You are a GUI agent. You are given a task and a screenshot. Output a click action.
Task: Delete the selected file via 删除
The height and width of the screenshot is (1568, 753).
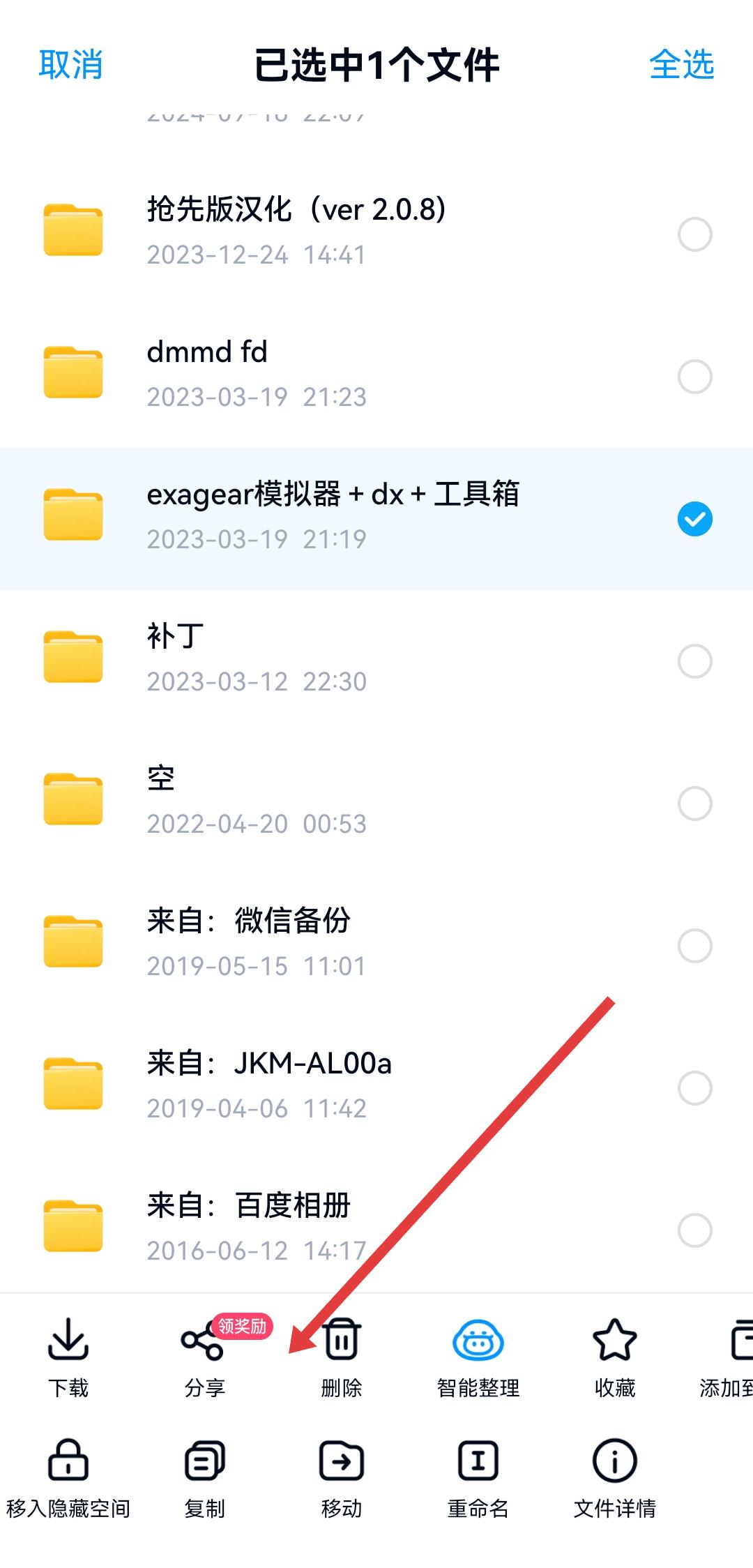click(342, 1357)
